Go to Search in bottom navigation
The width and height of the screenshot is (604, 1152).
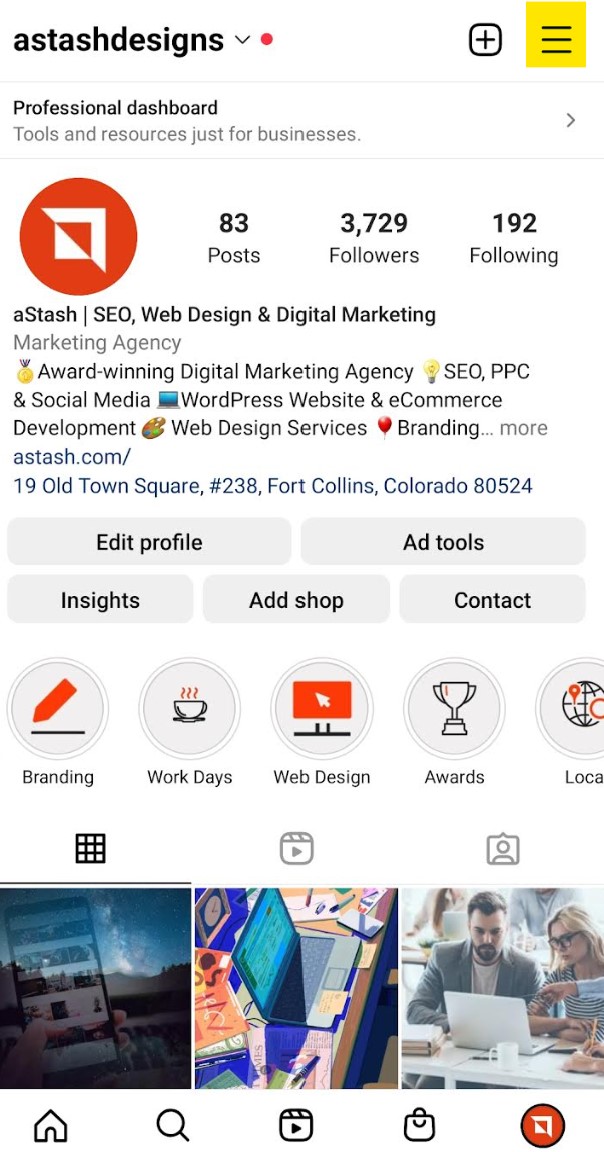pyautogui.click(x=173, y=1126)
